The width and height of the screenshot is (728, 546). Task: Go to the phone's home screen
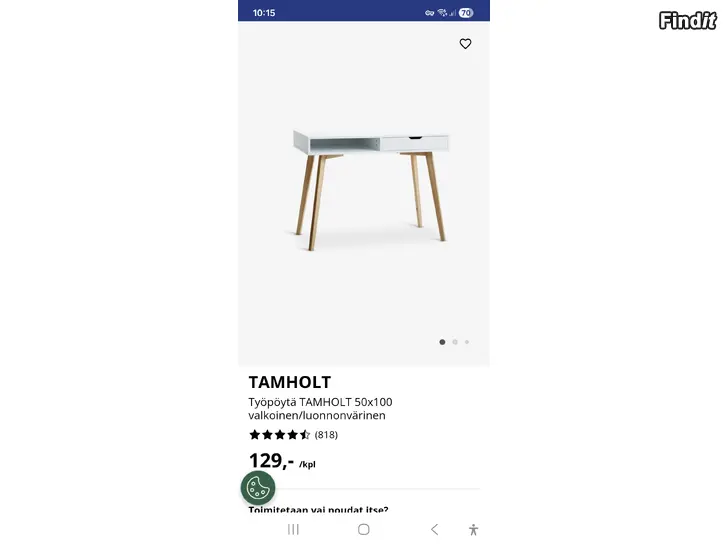pyautogui.click(x=364, y=529)
